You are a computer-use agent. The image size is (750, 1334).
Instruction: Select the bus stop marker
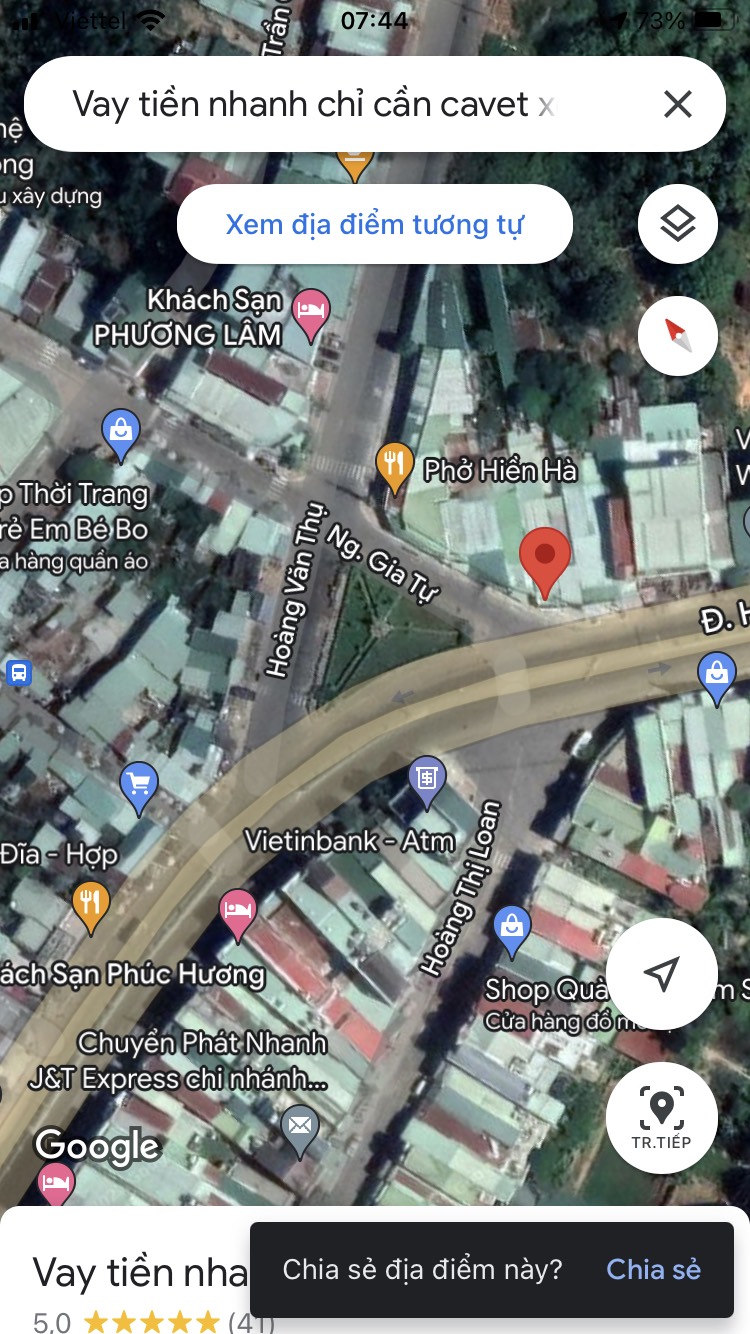tap(18, 672)
